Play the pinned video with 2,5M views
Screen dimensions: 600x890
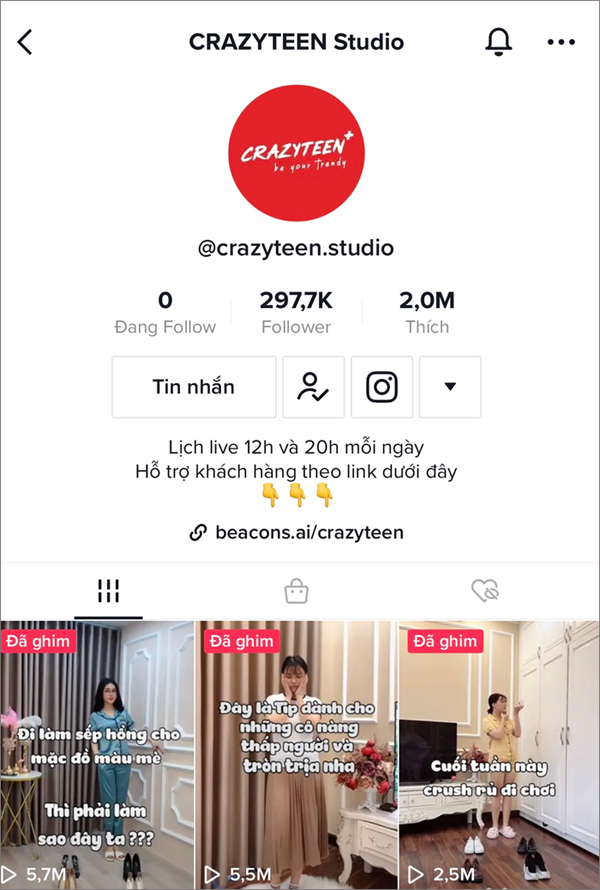(x=497, y=755)
